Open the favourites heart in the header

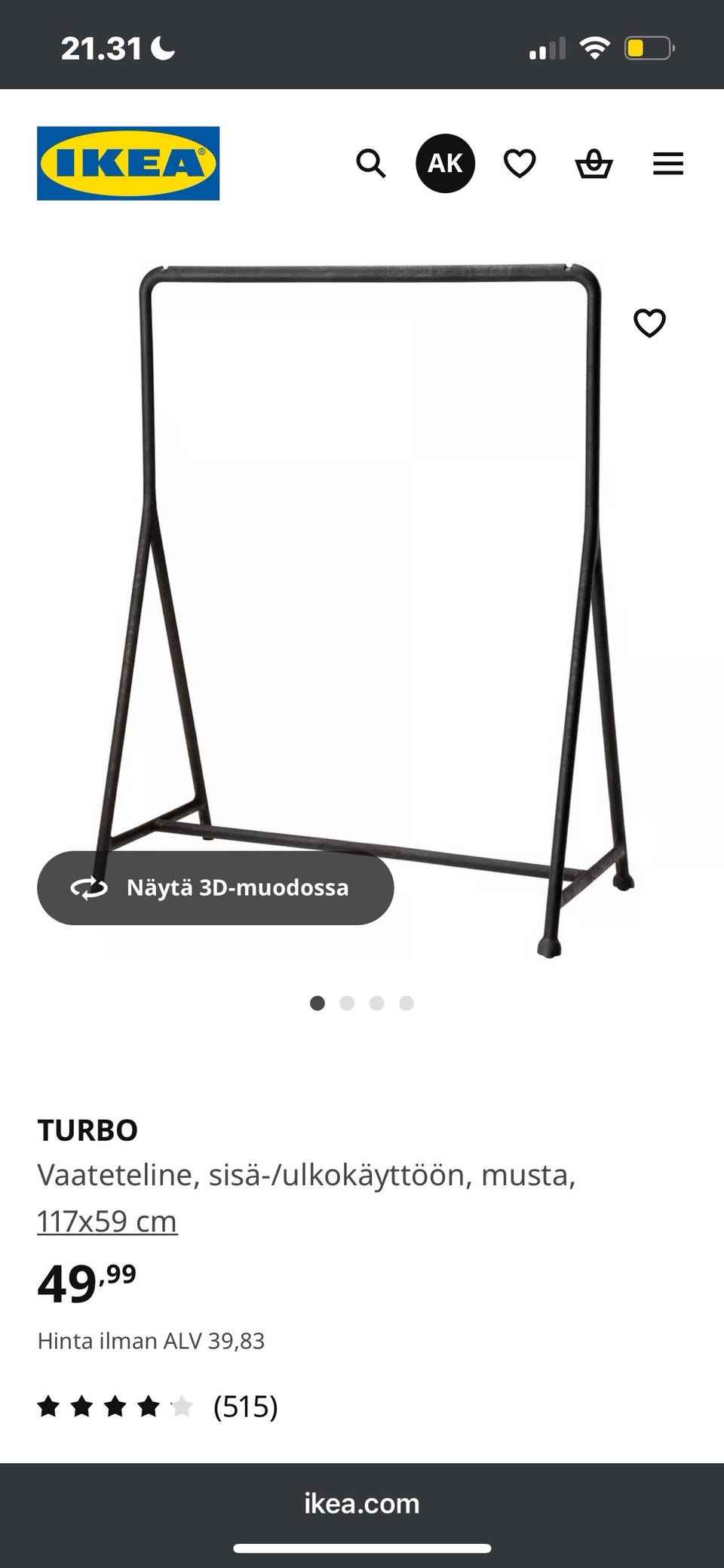[x=520, y=163]
